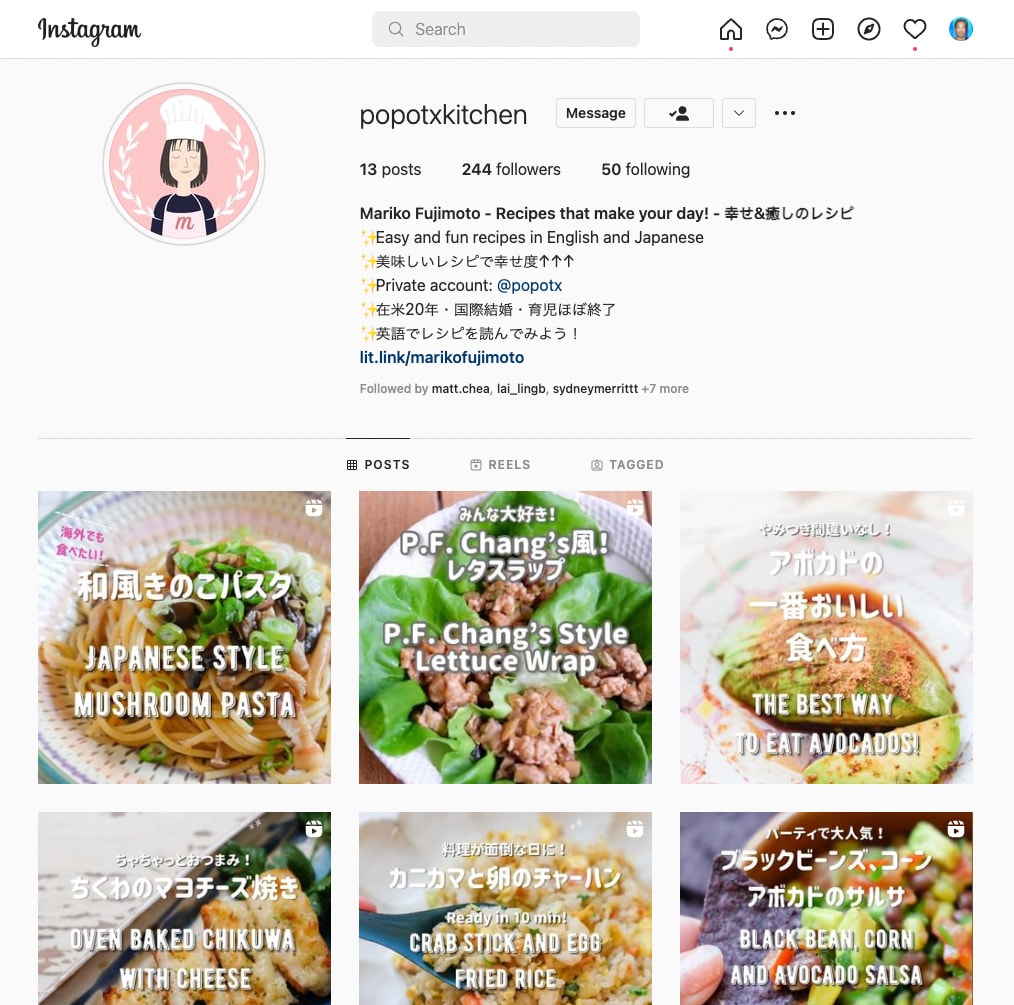This screenshot has width=1014, height=1005.
Task: Open the activity heart notifications
Action: (x=915, y=29)
